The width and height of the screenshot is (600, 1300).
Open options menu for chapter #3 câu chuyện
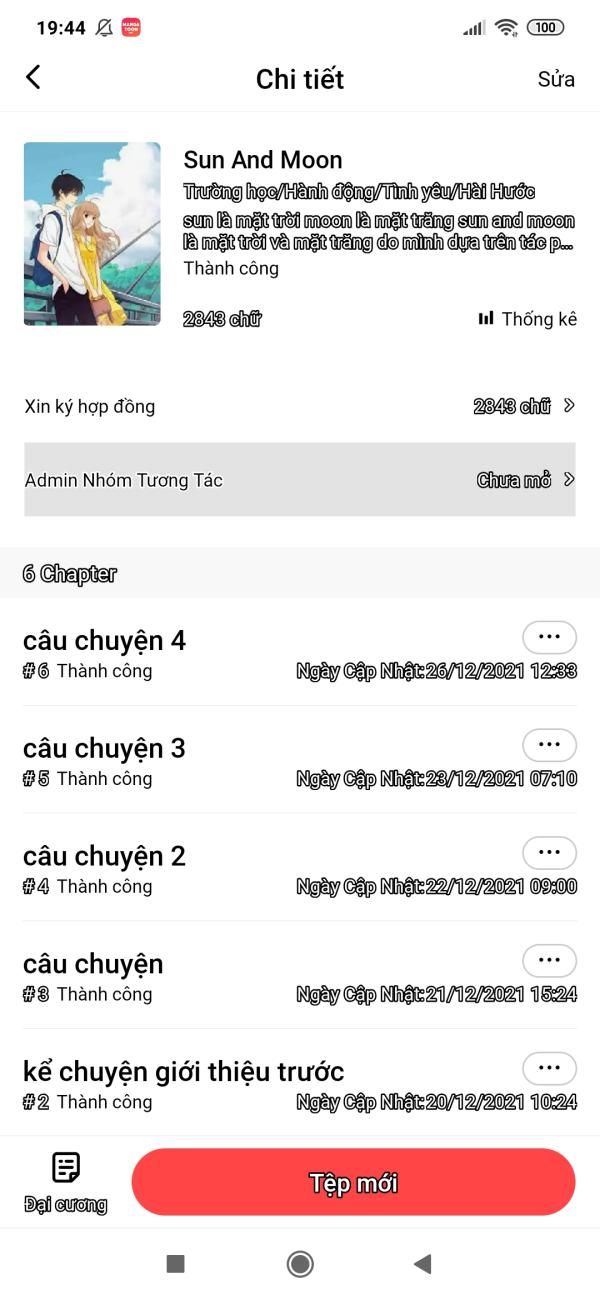pos(549,961)
